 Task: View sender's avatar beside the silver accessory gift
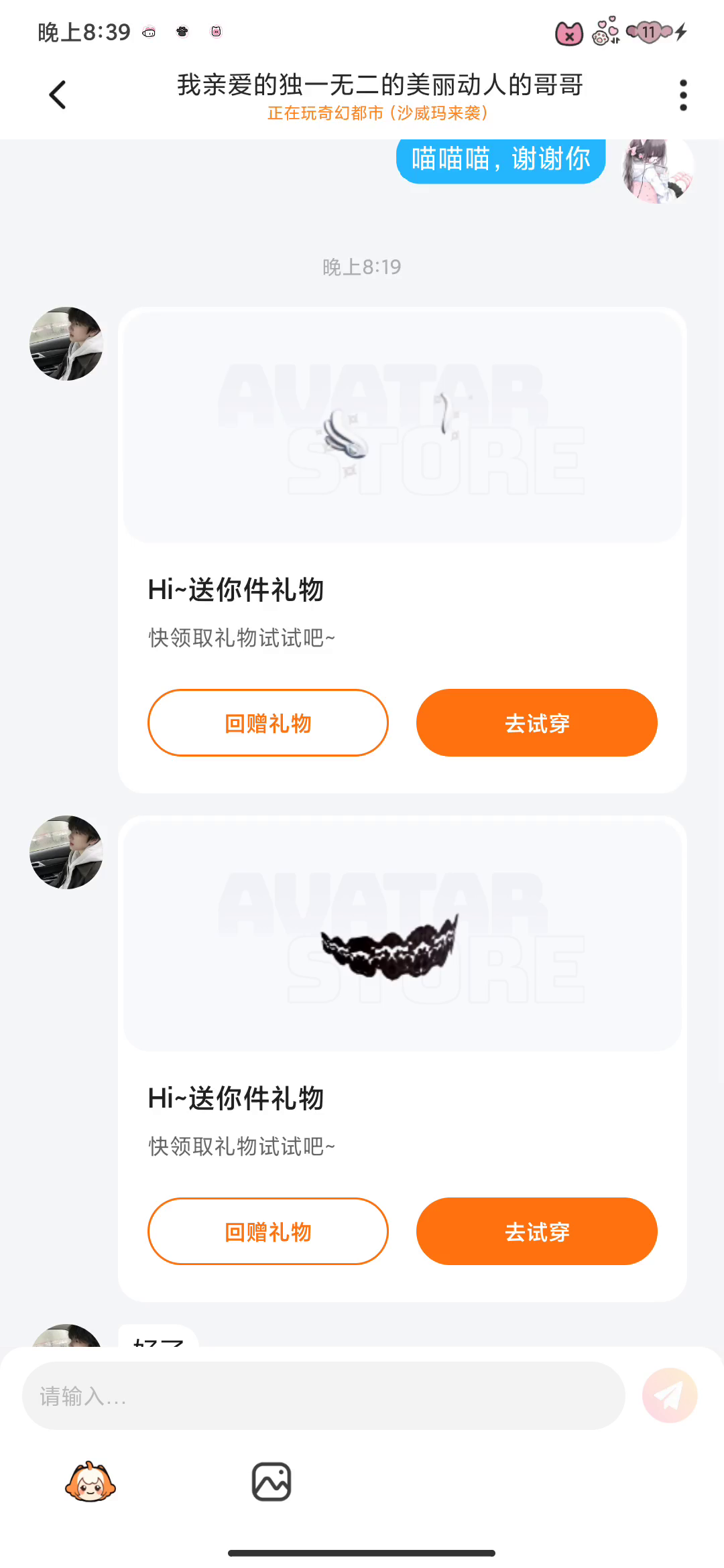pos(66,344)
